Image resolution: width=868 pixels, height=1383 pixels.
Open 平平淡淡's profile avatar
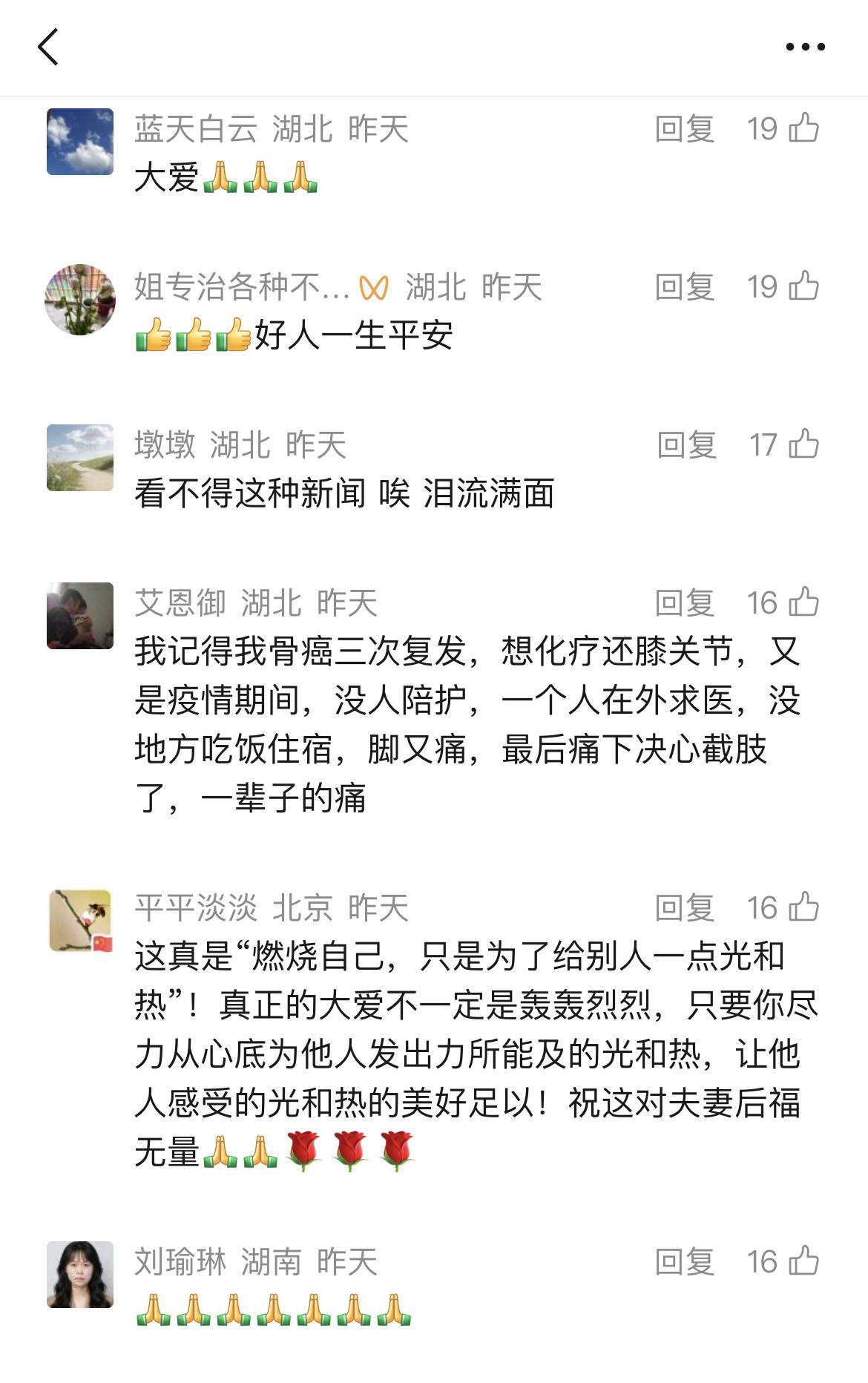point(80,921)
